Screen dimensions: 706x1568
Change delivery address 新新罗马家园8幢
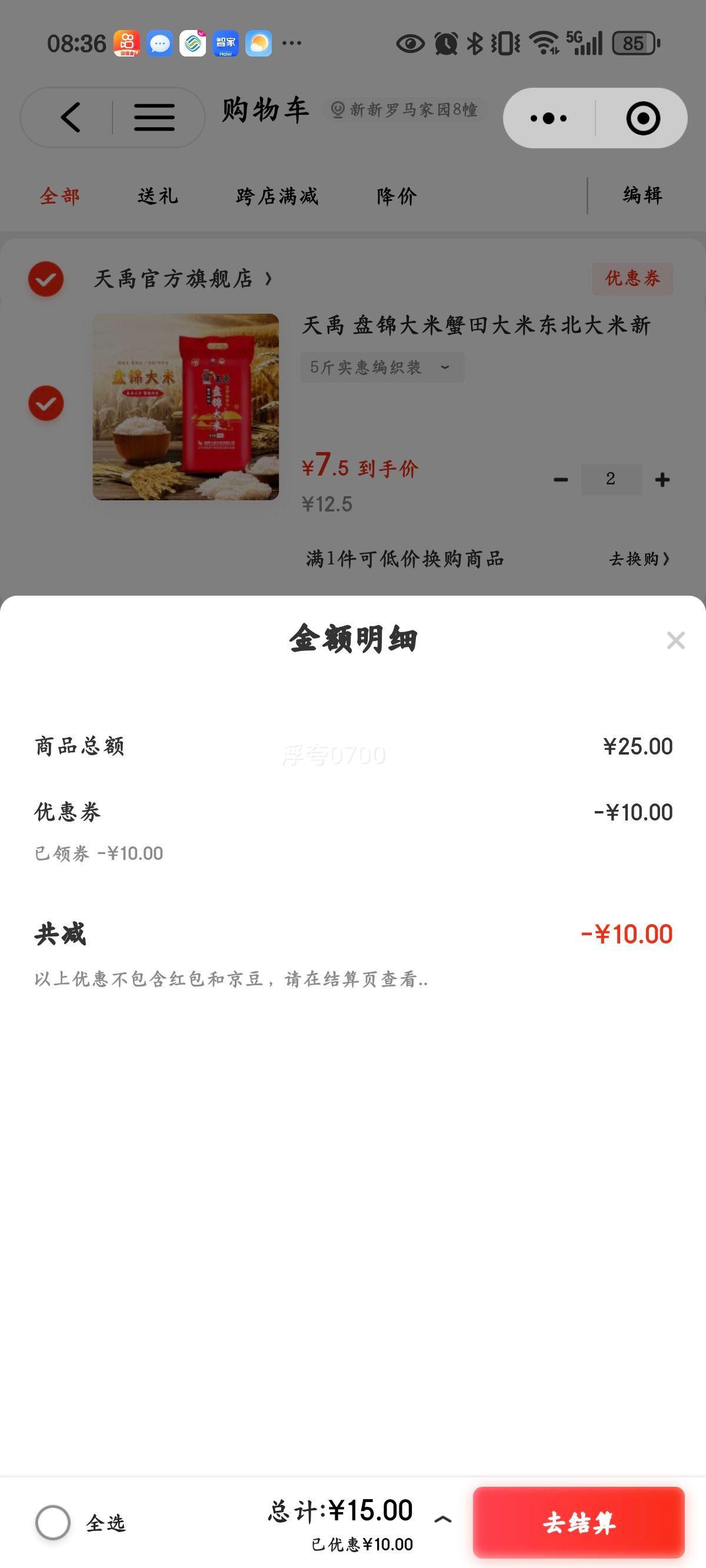coord(404,110)
